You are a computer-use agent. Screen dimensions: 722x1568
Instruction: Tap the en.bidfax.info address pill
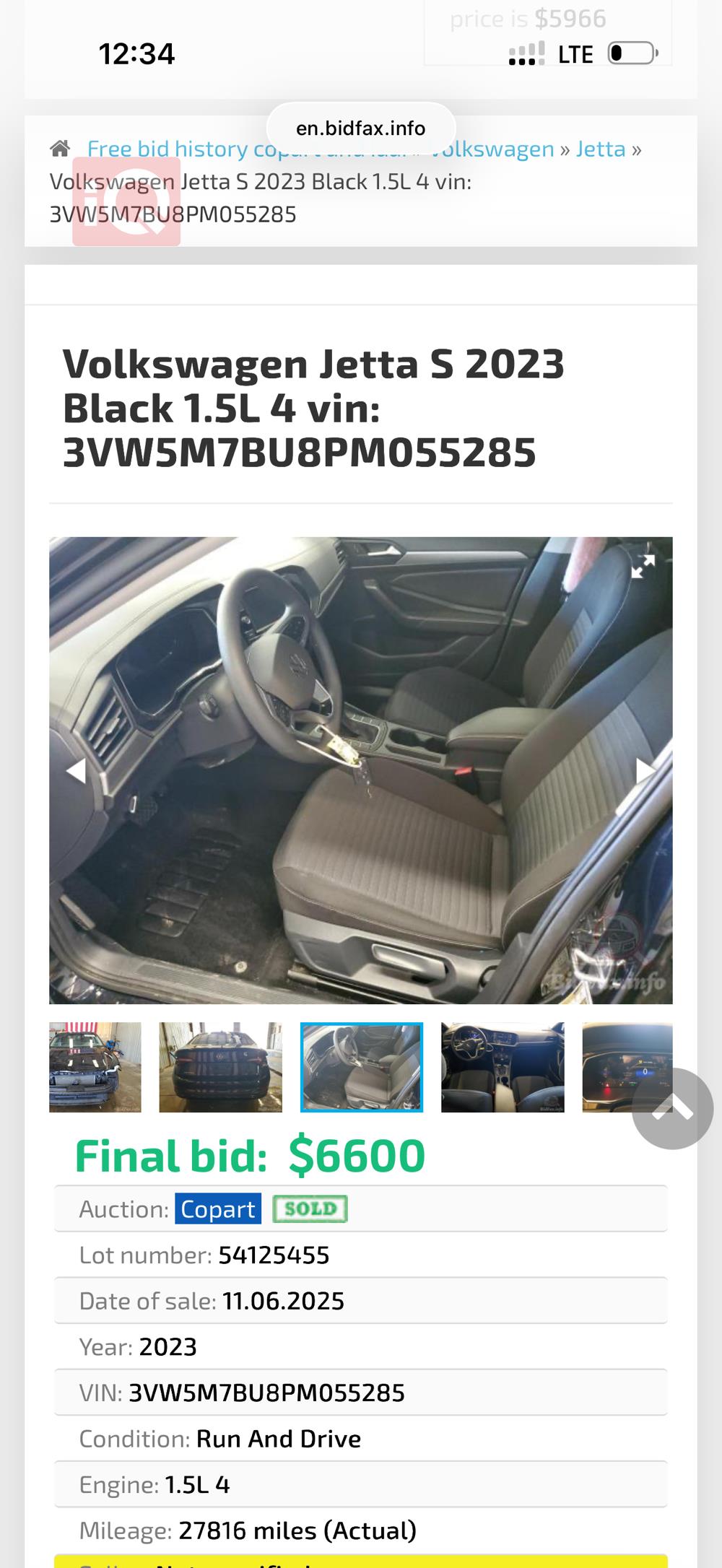(x=360, y=128)
